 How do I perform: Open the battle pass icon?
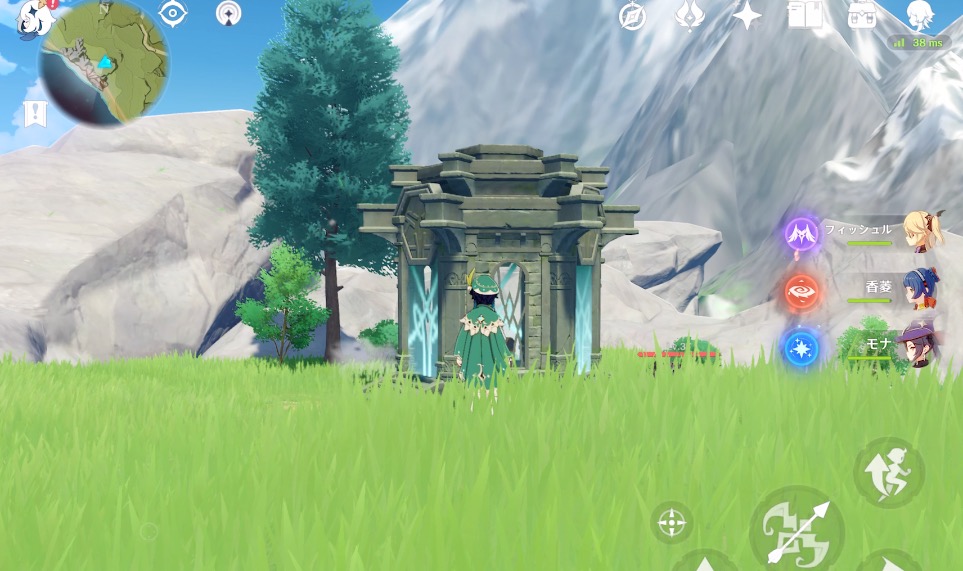click(x=689, y=15)
